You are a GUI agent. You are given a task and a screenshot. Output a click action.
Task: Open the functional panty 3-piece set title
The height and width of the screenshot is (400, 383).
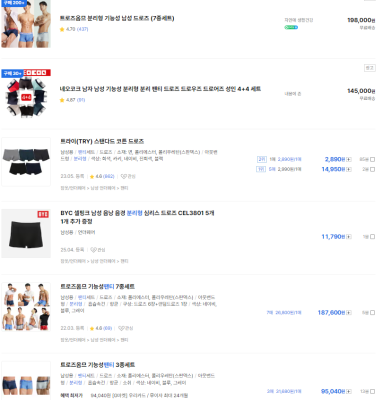click(x=98, y=365)
